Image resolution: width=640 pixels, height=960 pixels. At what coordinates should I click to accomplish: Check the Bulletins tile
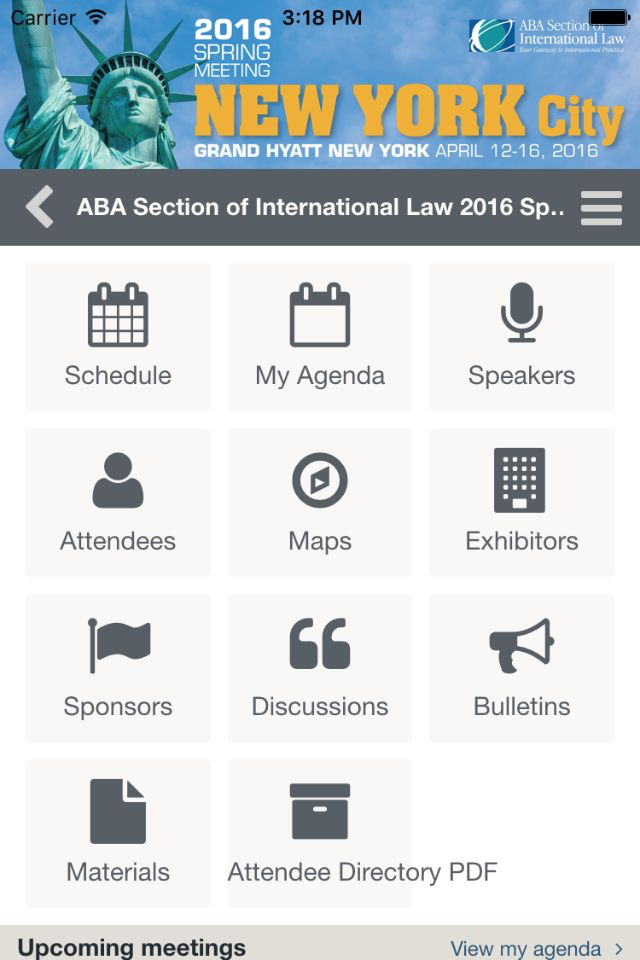521,668
